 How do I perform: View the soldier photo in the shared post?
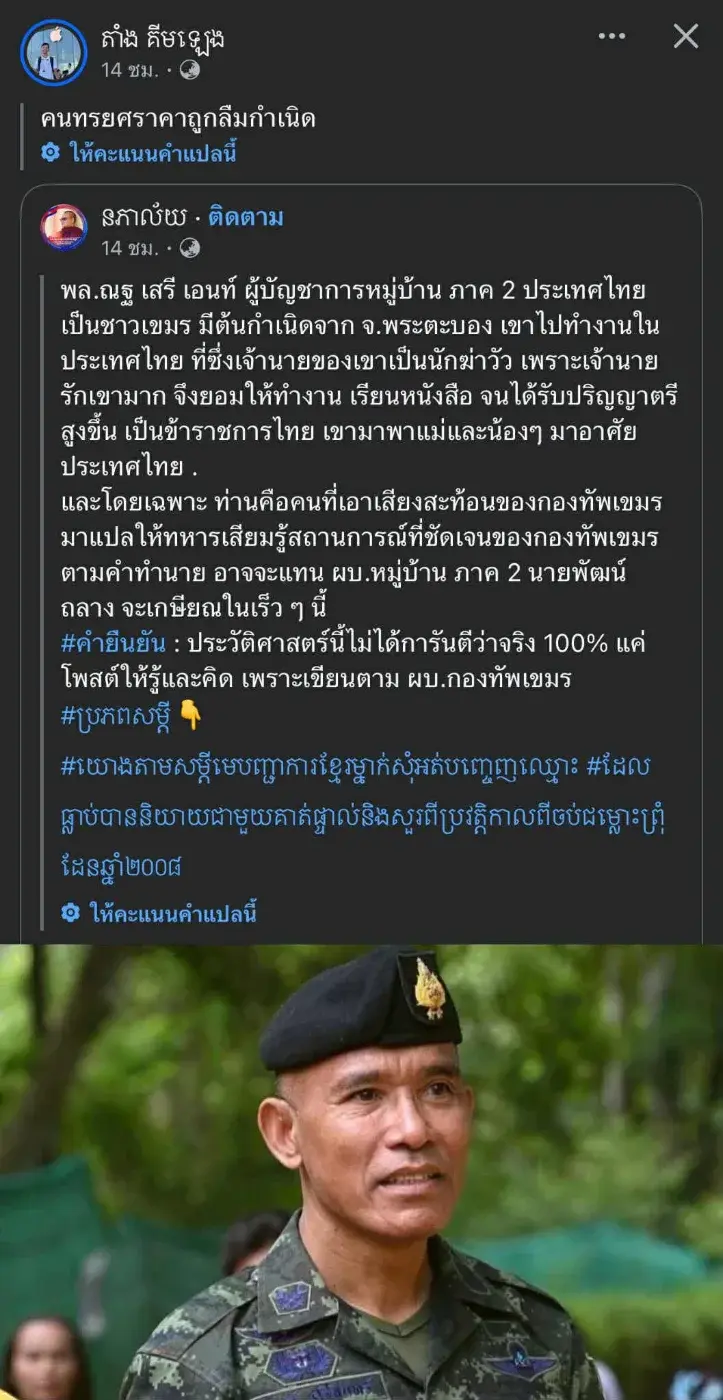361,1172
